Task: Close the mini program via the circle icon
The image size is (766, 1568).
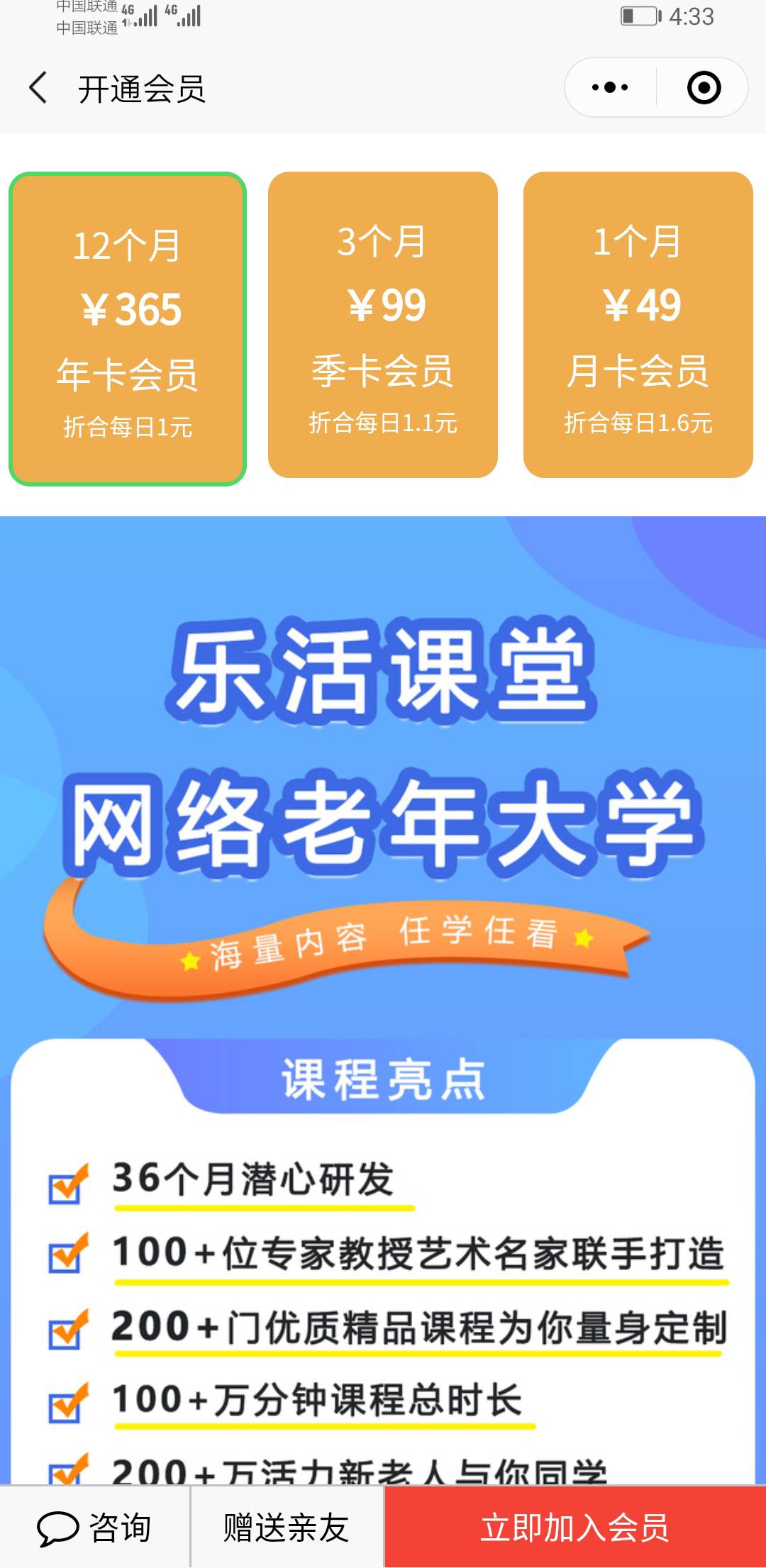Action: (x=704, y=88)
